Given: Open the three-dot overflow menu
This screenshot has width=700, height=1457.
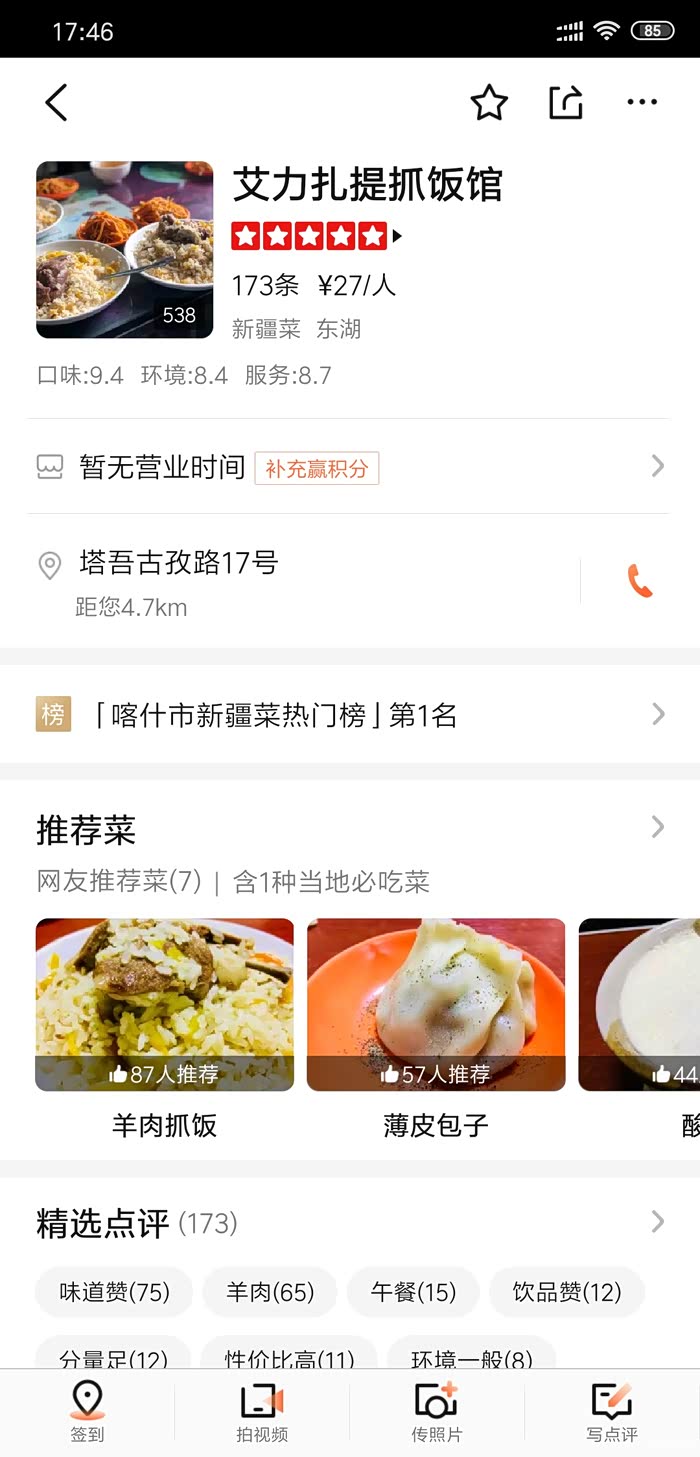Looking at the screenshot, I should 642,102.
